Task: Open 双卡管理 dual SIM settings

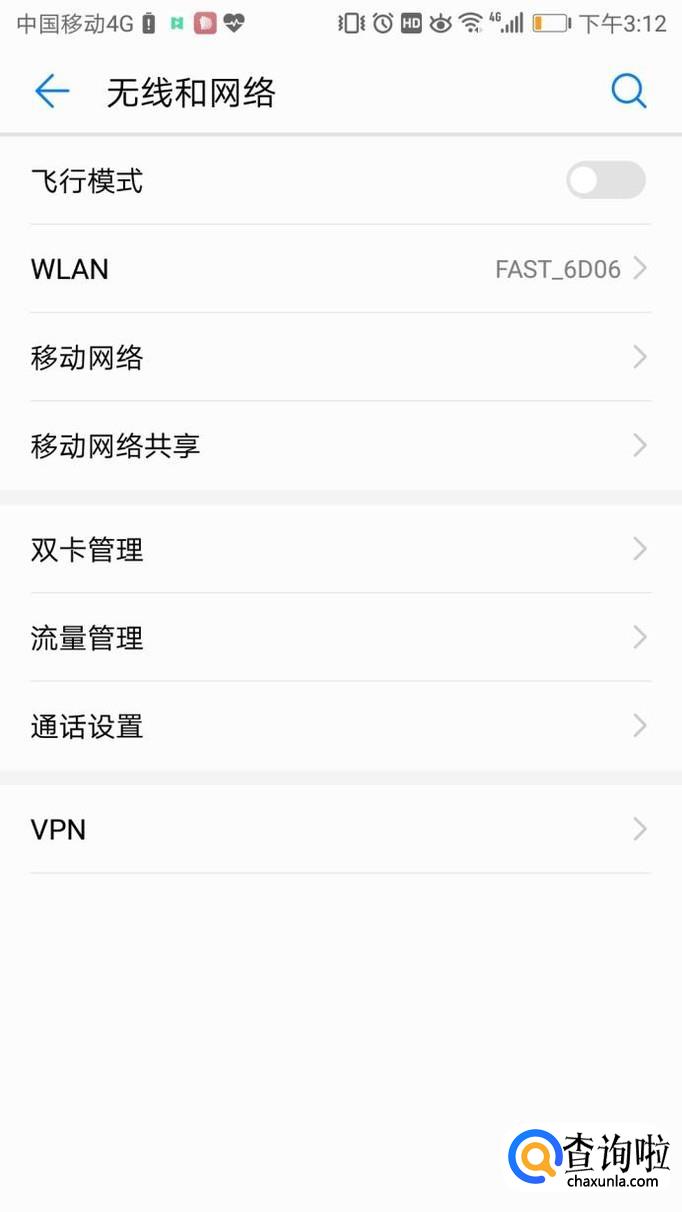Action: click(340, 549)
